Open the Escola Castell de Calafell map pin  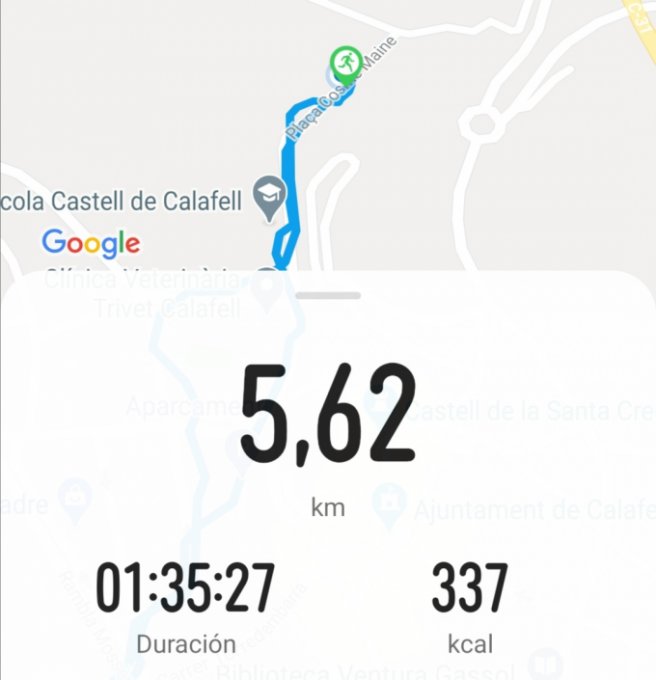[269, 201]
